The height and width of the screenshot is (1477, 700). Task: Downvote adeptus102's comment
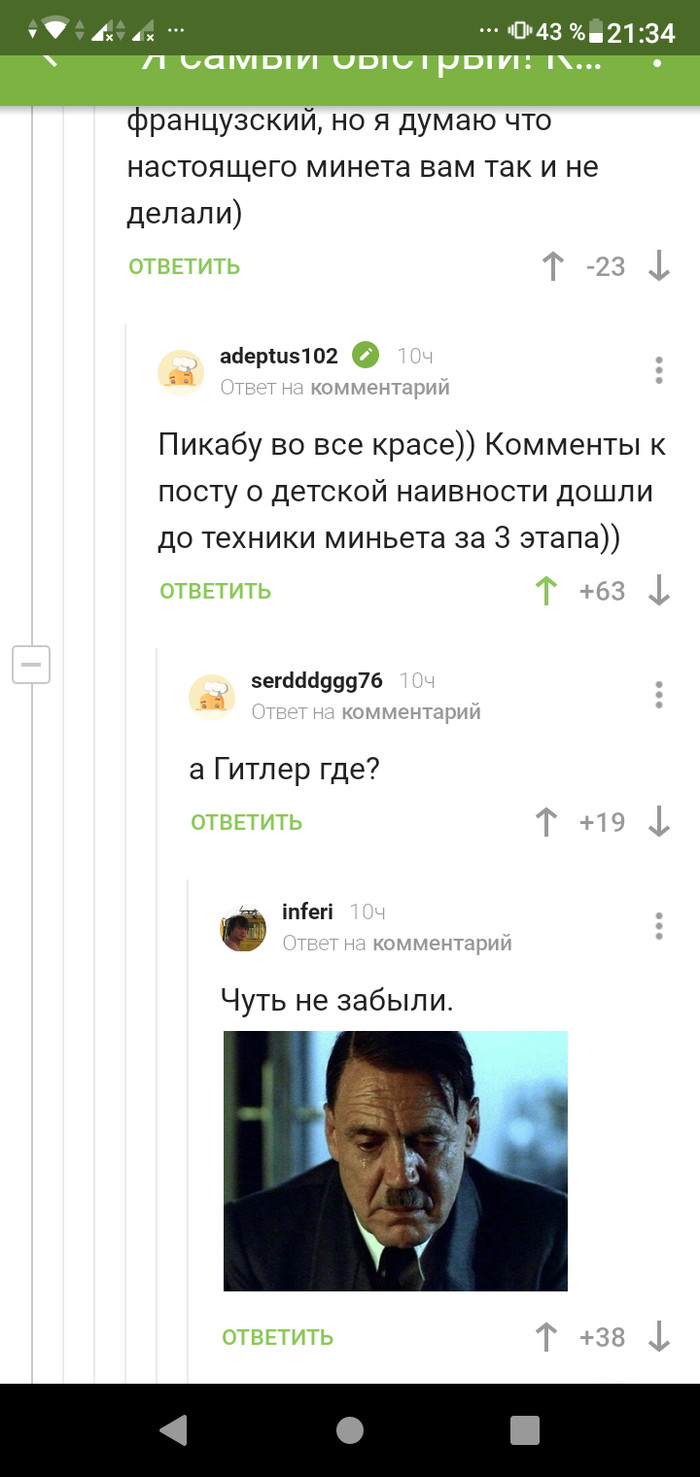click(658, 591)
